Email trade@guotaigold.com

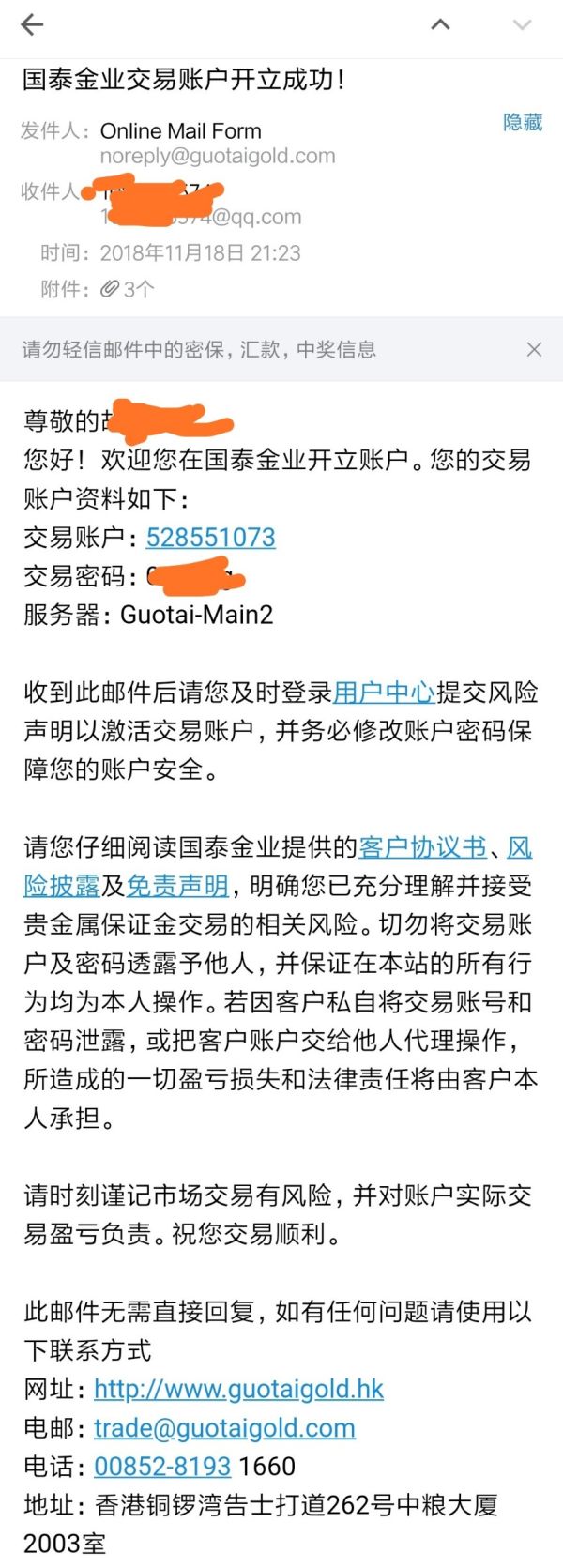(224, 1428)
